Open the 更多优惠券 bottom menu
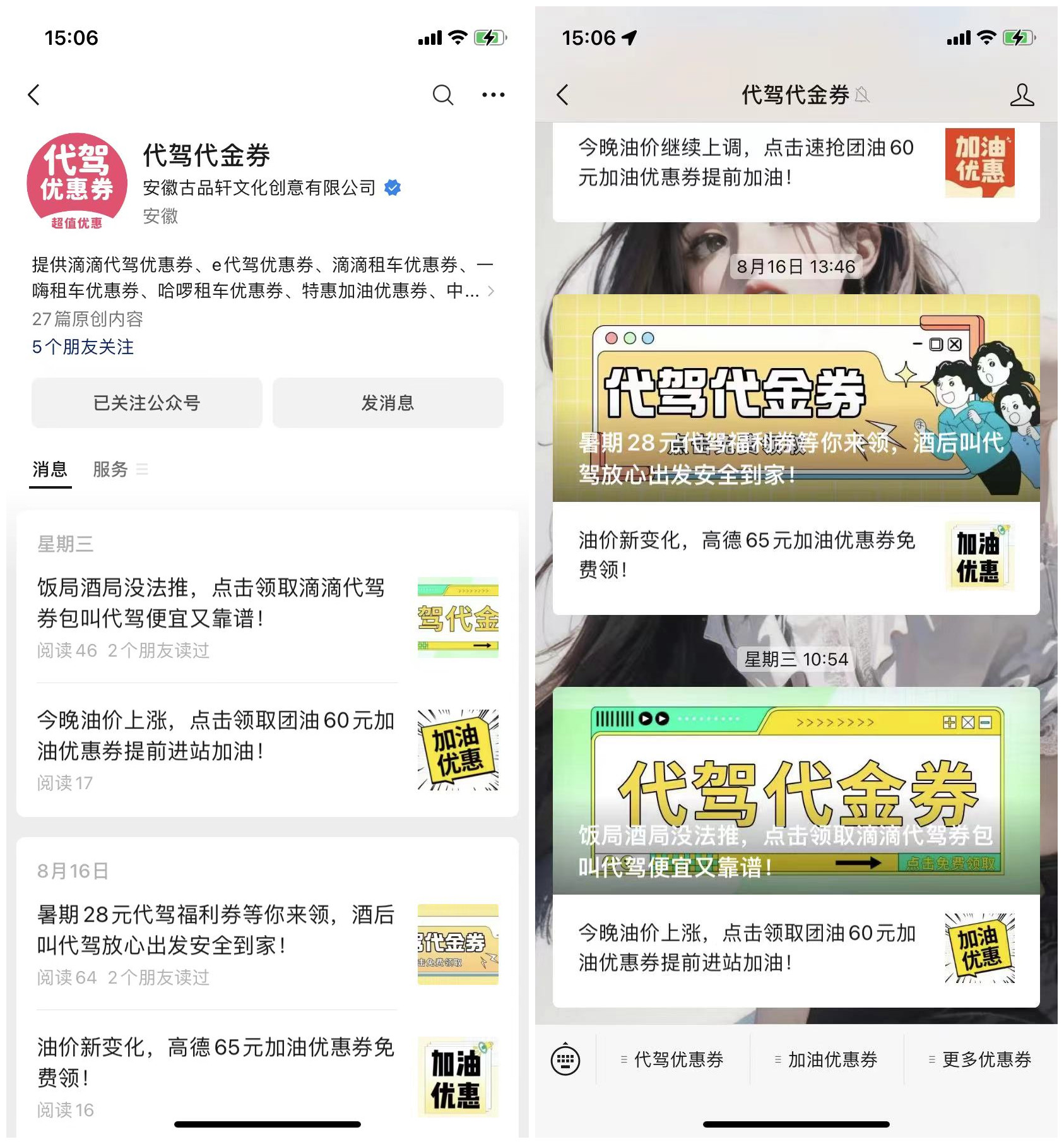Image resolution: width=1064 pixels, height=1144 pixels. [x=981, y=1059]
